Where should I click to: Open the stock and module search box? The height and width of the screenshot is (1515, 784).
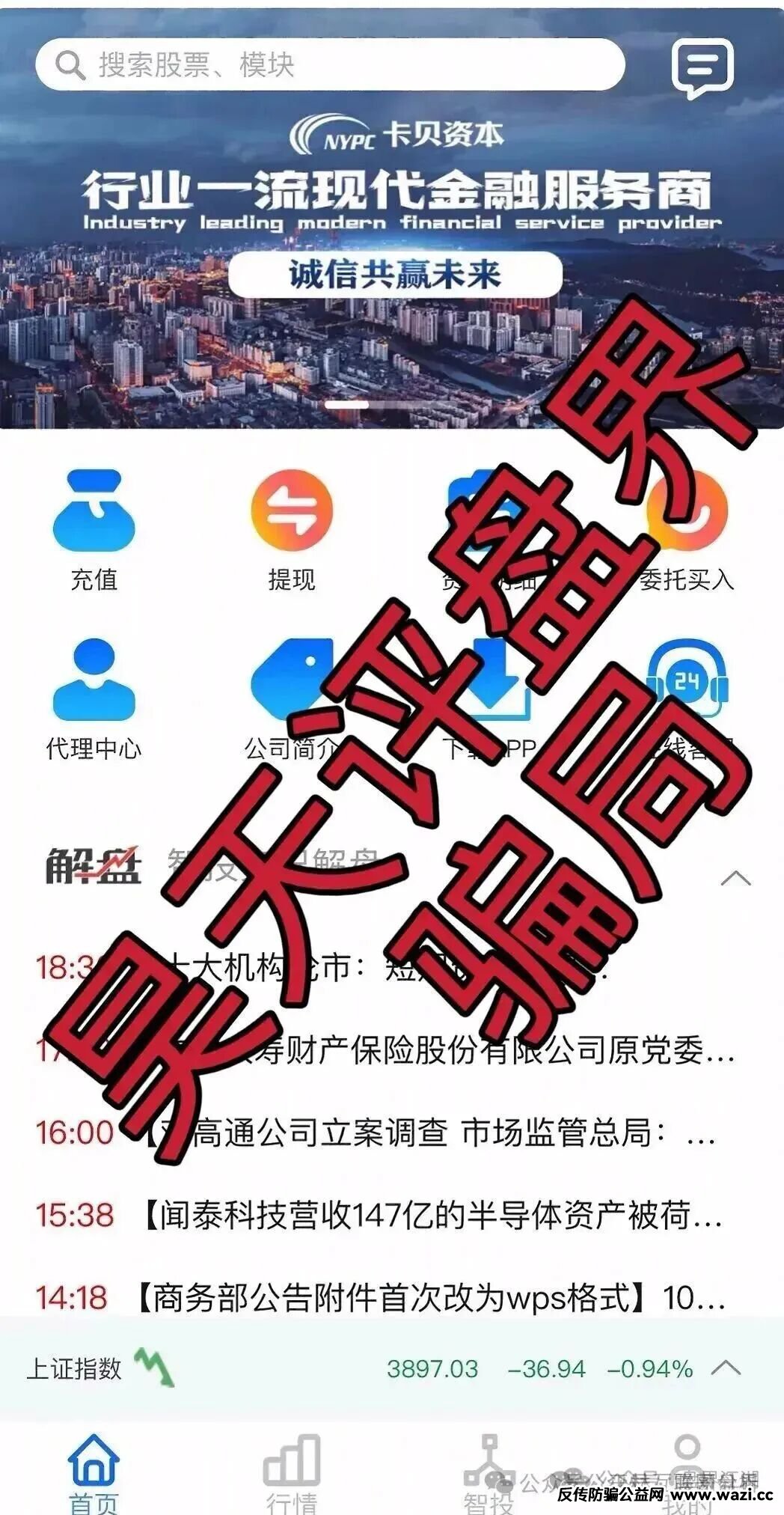pos(329,65)
